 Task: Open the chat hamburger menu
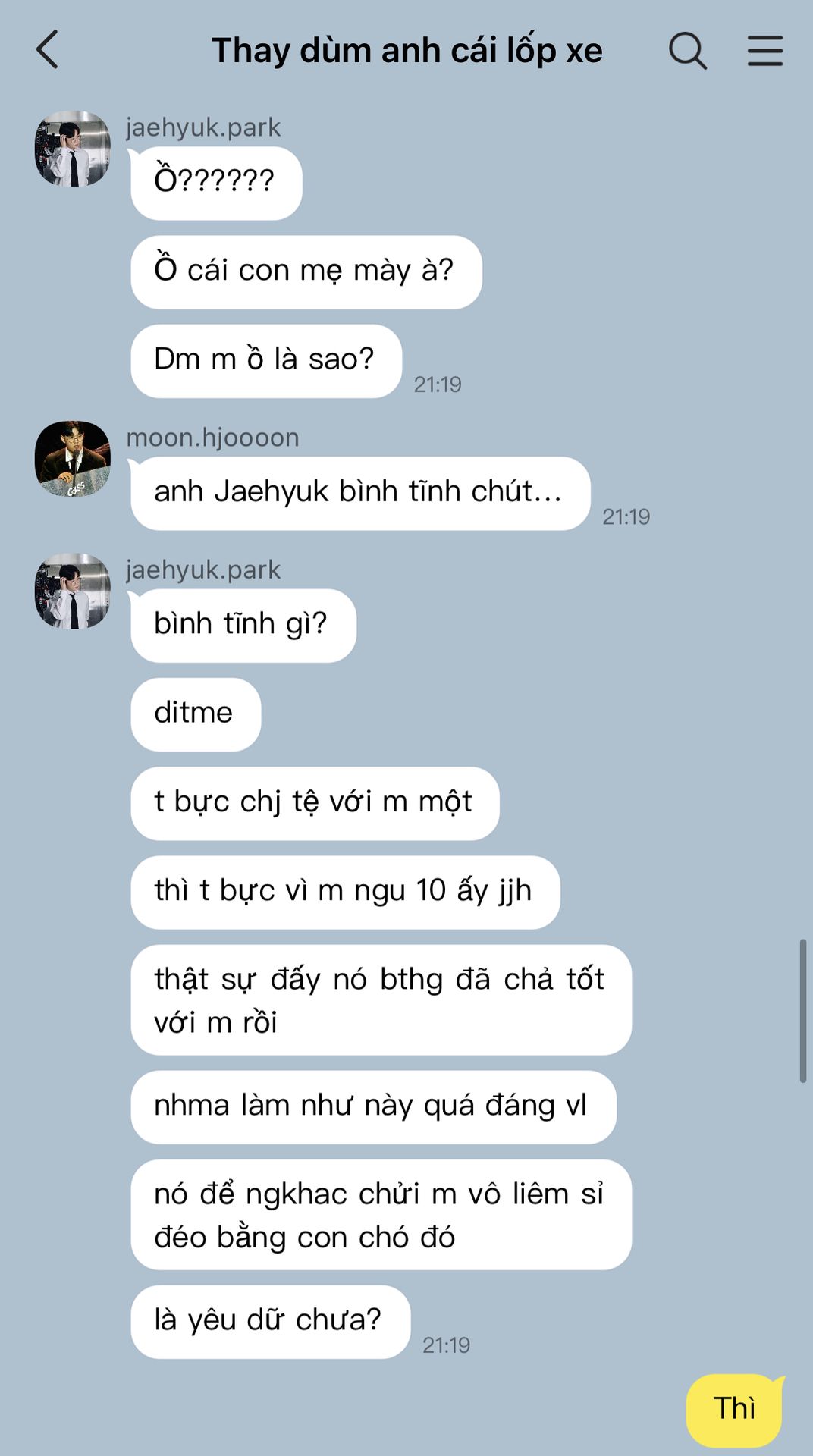click(x=765, y=51)
